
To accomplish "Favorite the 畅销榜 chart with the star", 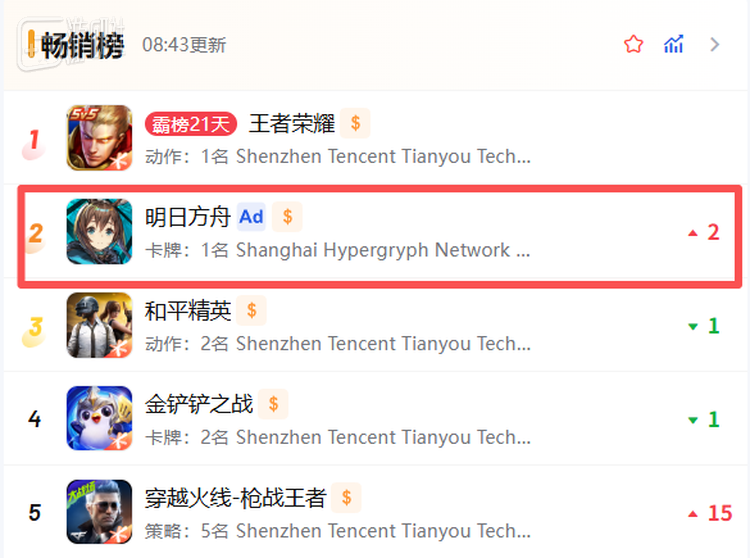I will pos(633,44).
